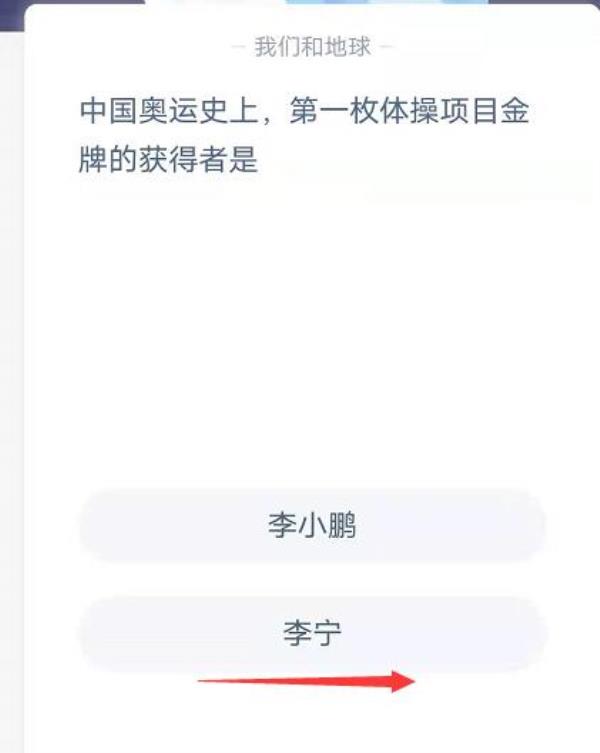Select the answer 李小鹏
The image size is (600, 753).
pyautogui.click(x=312, y=526)
